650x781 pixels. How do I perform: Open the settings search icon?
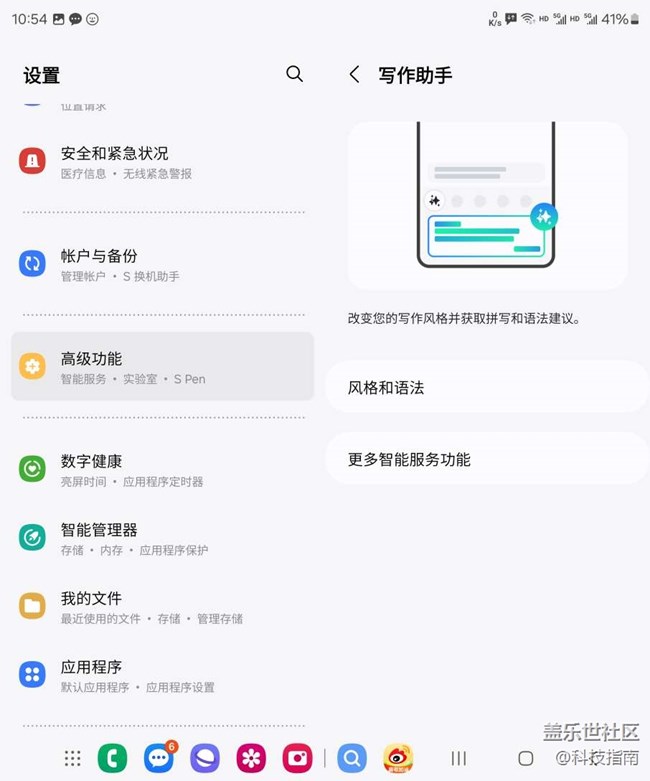294,74
